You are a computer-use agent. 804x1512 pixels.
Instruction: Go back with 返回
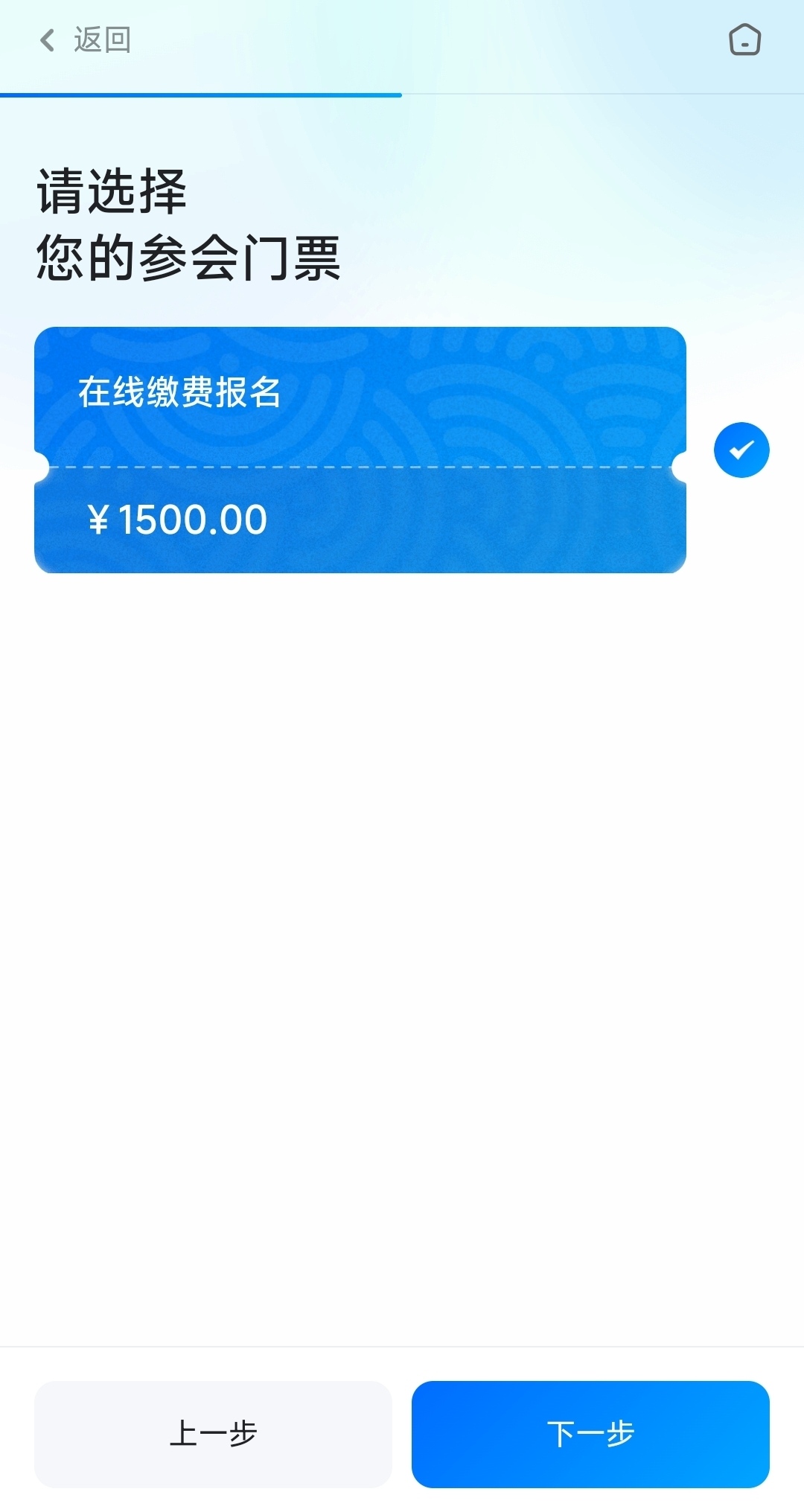pos(85,40)
